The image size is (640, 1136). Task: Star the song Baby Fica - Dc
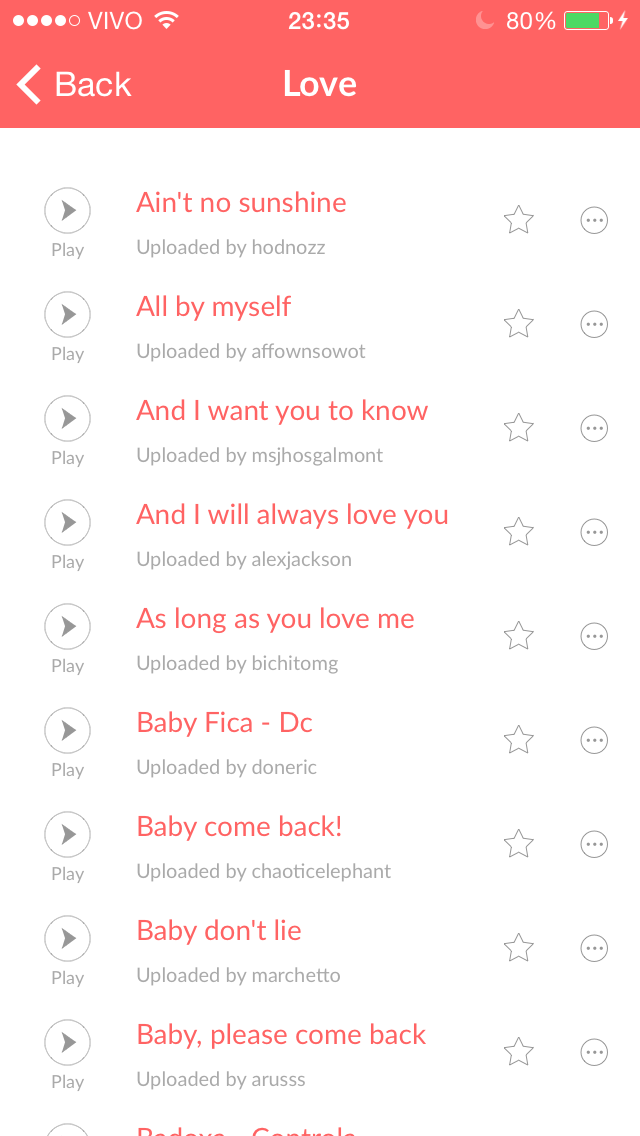pyautogui.click(x=519, y=740)
